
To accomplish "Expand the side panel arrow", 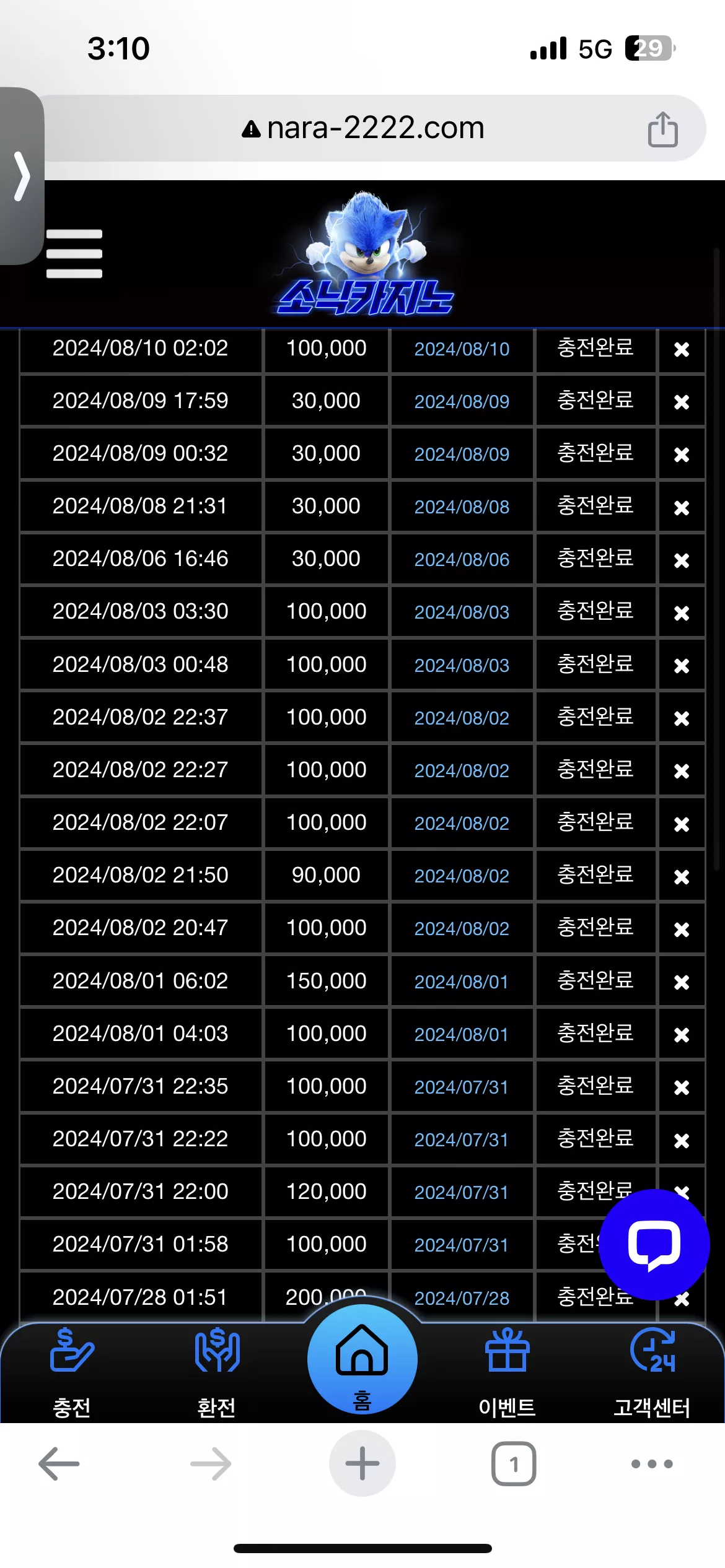I will click(x=22, y=176).
